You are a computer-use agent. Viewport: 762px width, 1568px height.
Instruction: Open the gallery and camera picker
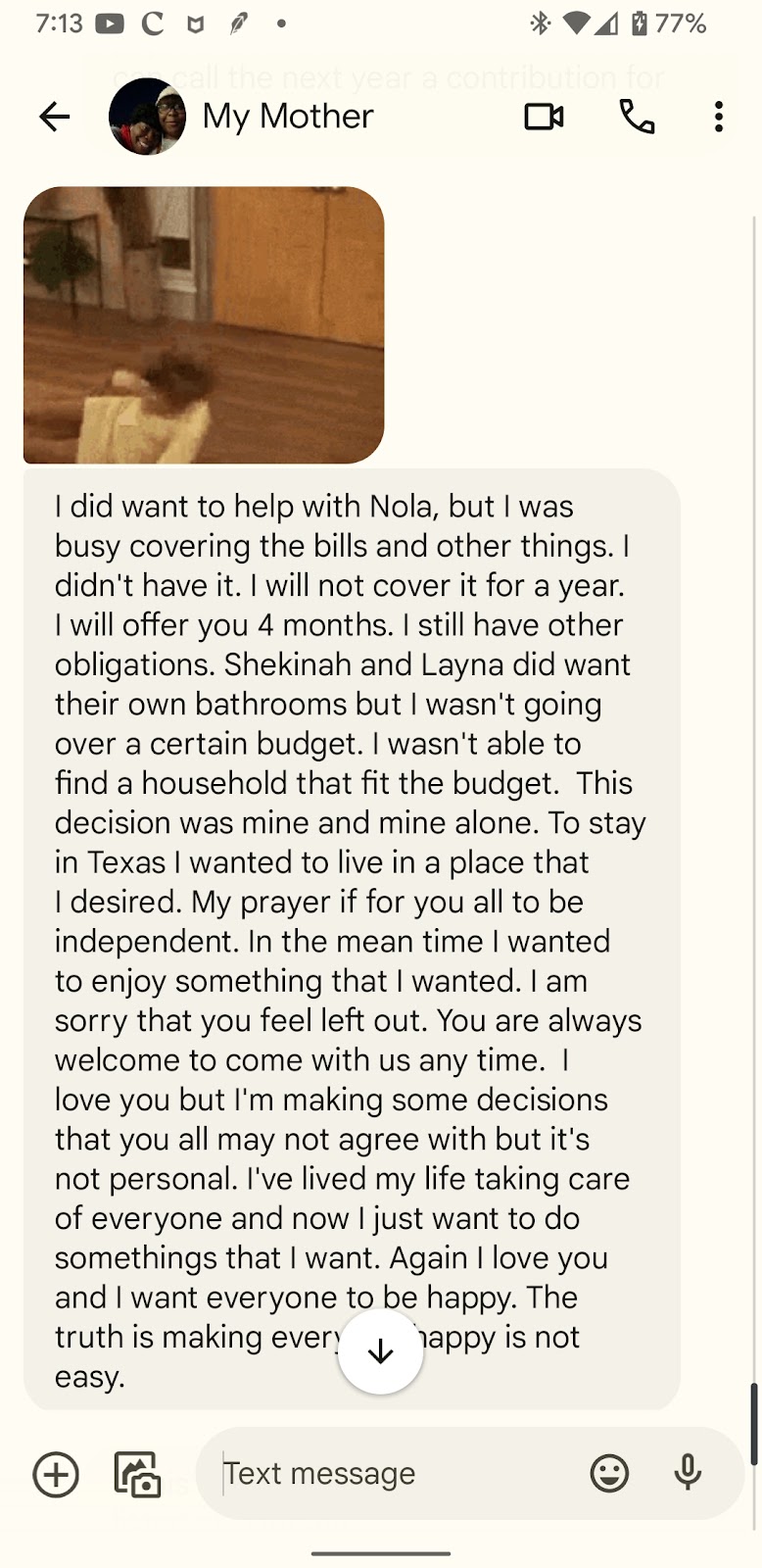(137, 1474)
